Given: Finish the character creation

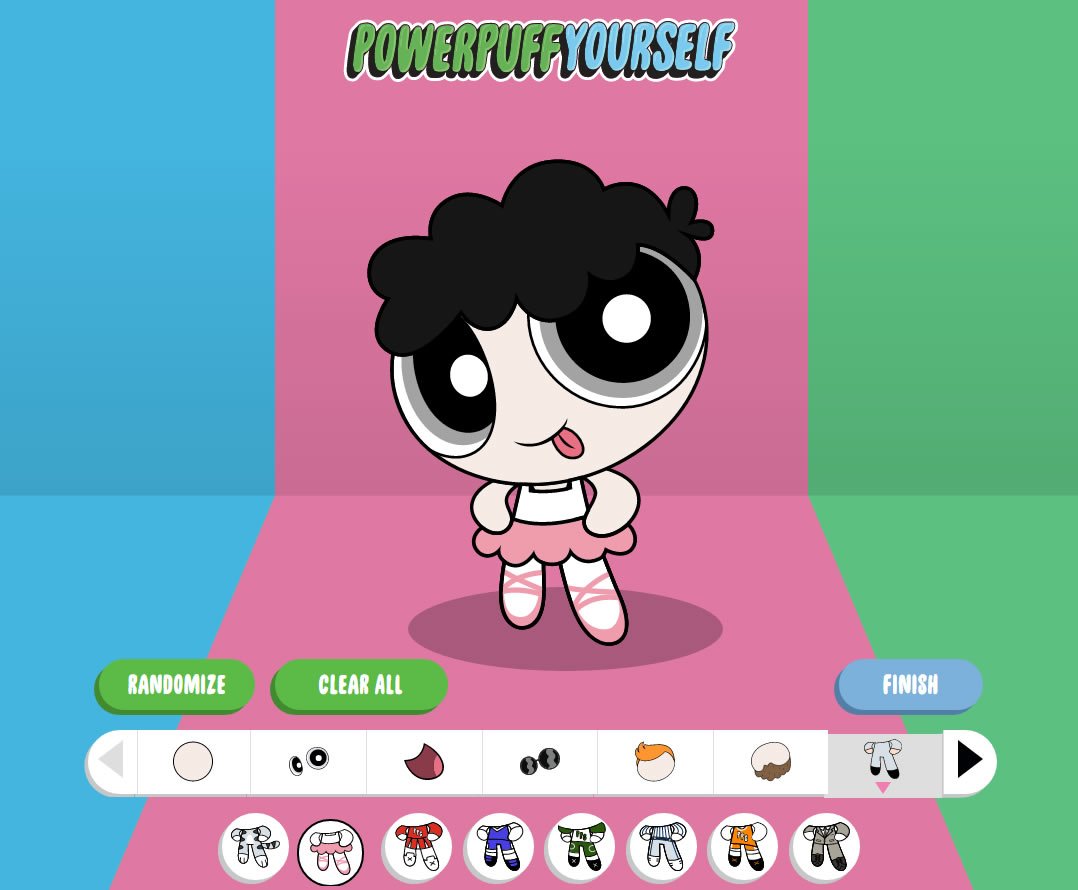Looking at the screenshot, I should 910,685.
